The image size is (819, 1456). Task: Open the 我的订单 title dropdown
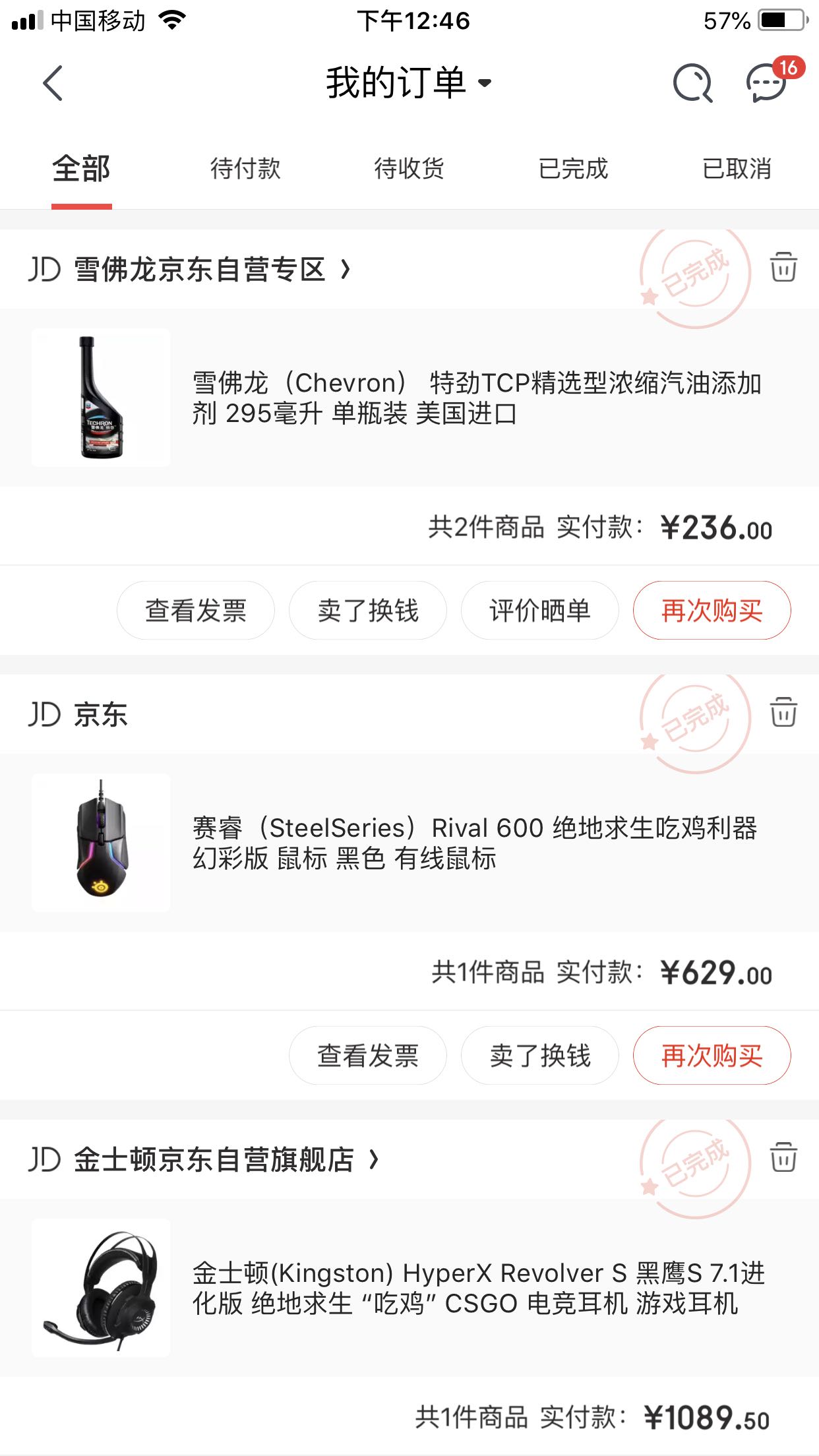pos(409,83)
